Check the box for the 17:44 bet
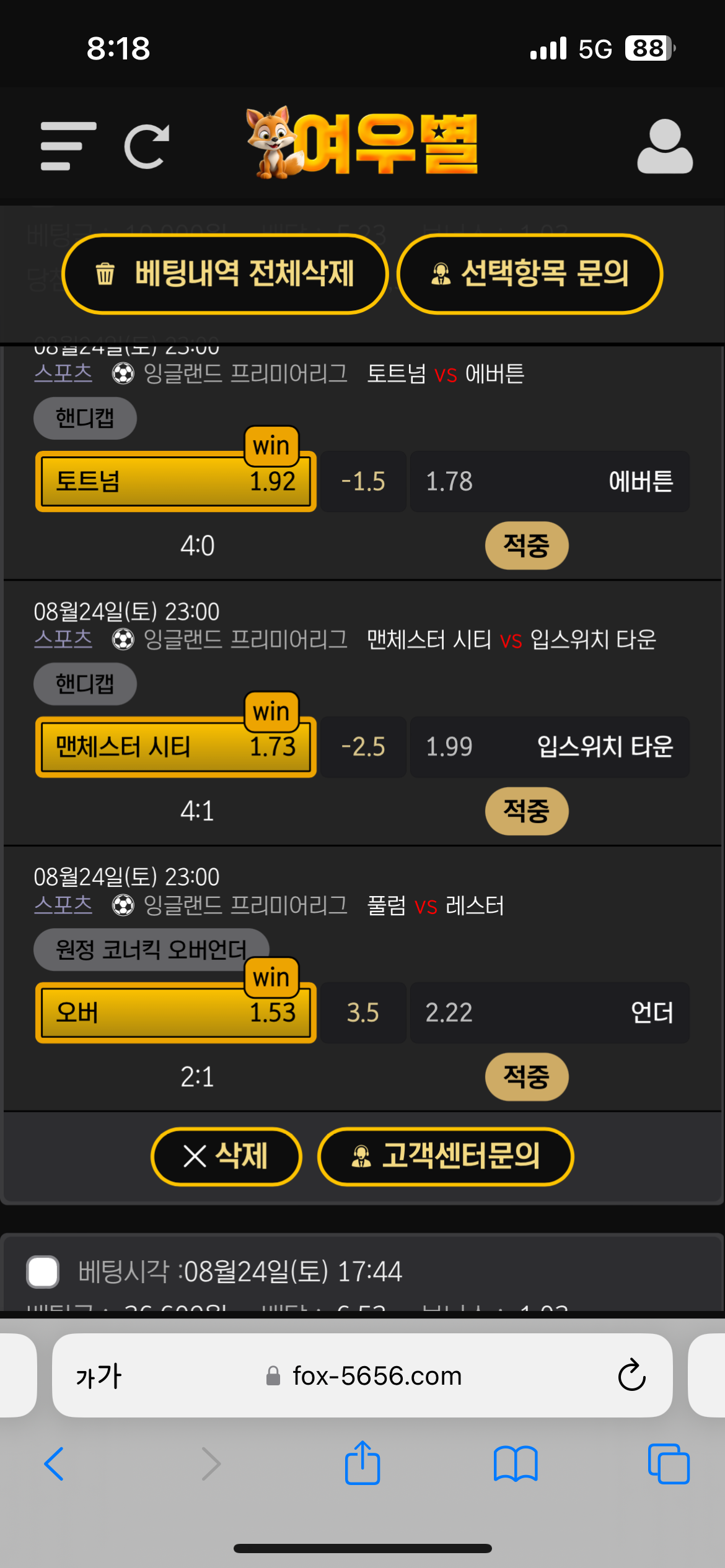This screenshot has width=725, height=1568. click(x=43, y=1271)
